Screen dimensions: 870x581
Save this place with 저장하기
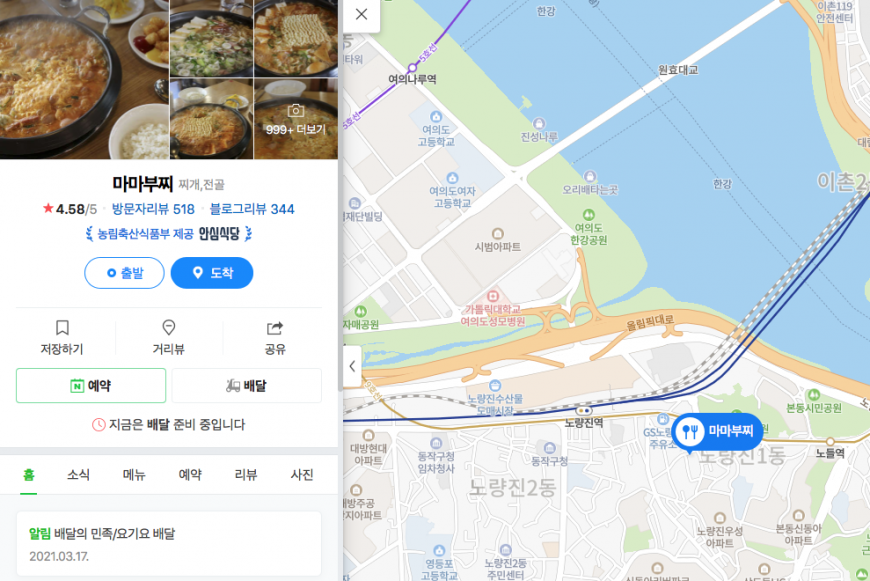[62, 338]
